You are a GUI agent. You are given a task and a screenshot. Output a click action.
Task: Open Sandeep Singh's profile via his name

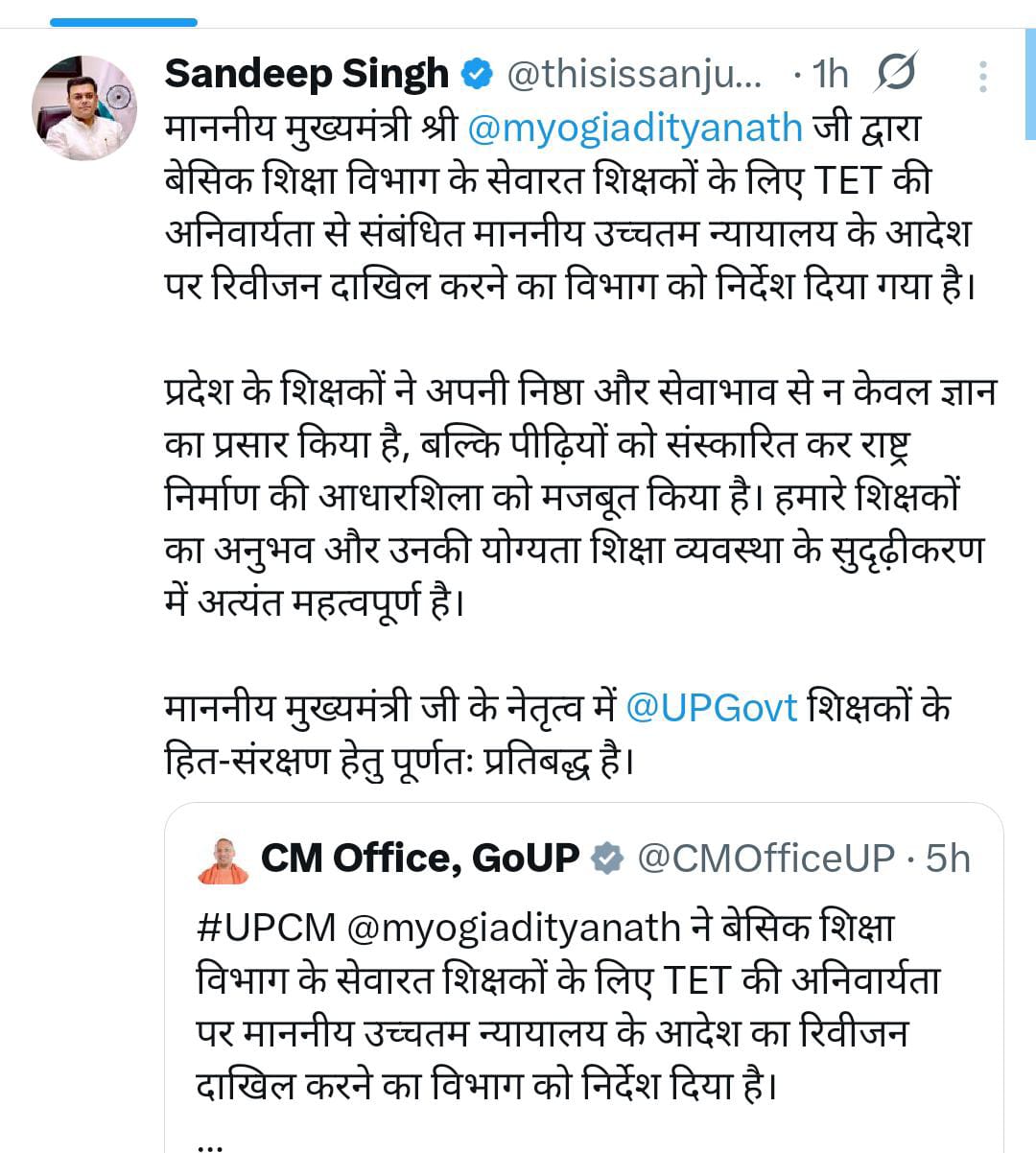pos(306,74)
